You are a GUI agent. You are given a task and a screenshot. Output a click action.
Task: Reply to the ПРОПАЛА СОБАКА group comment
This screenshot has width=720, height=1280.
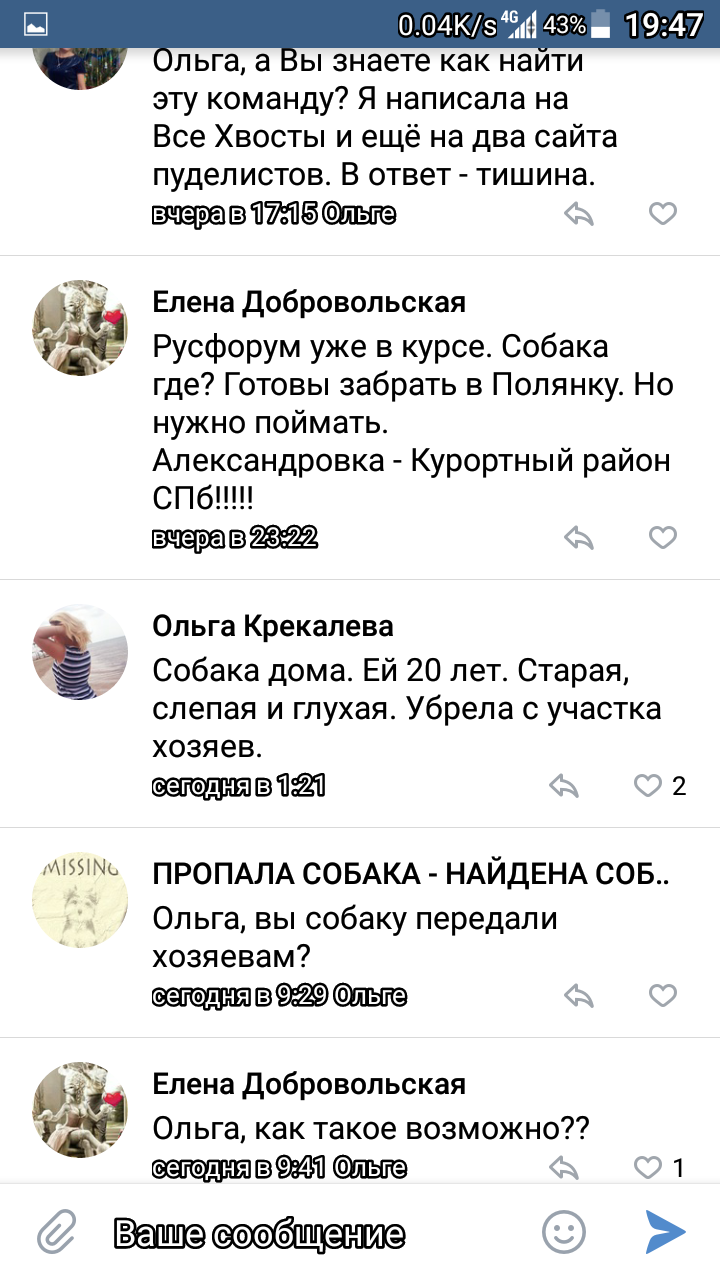tap(579, 995)
